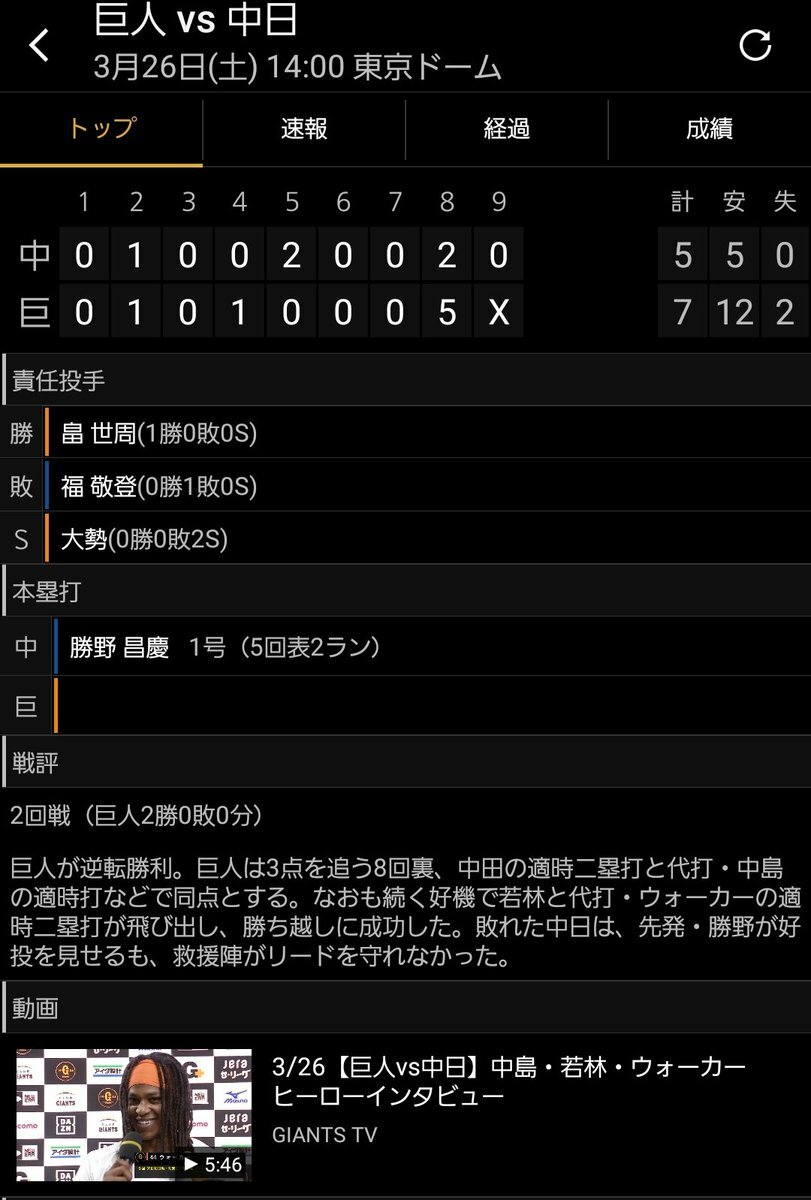Open the 経過 tab
Viewport: 811px width, 1200px height.
coord(506,129)
